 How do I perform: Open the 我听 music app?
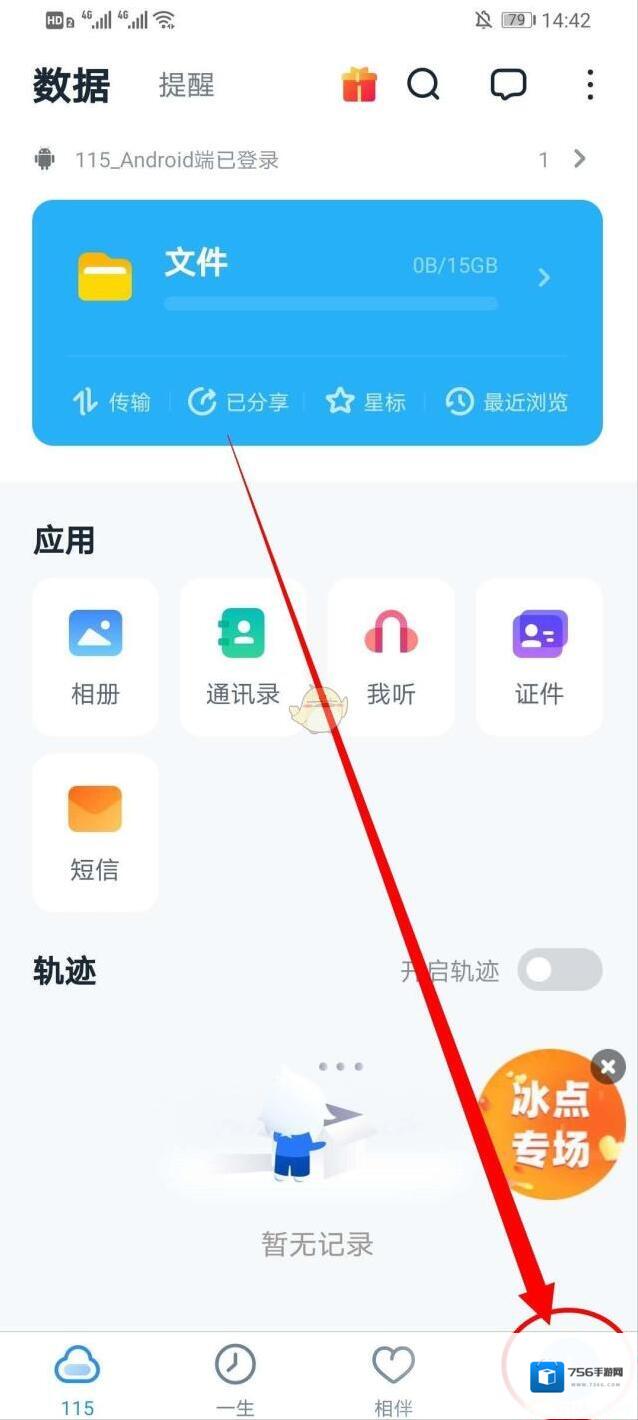(x=391, y=656)
